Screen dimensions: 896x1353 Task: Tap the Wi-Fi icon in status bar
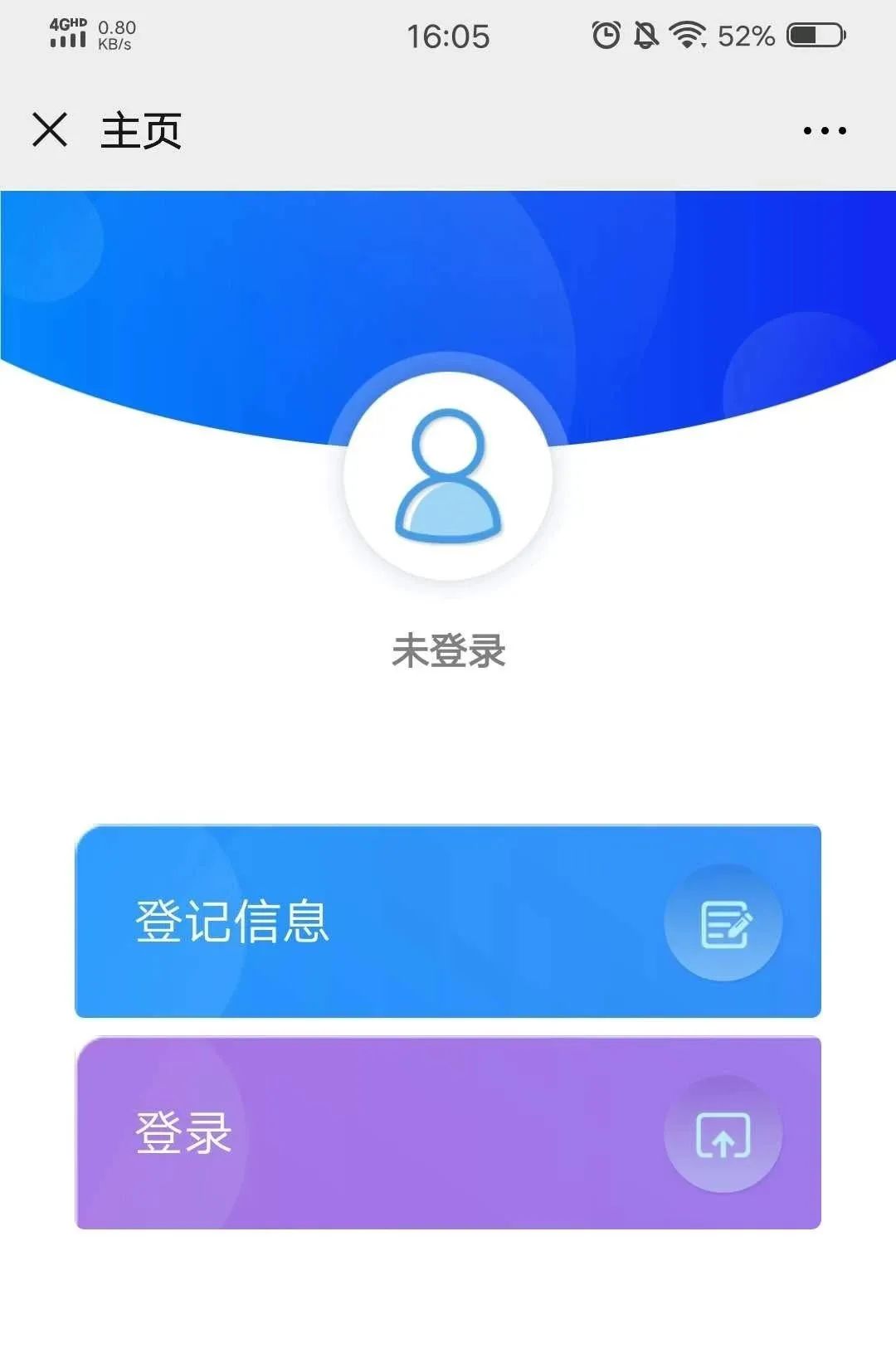tap(685, 35)
